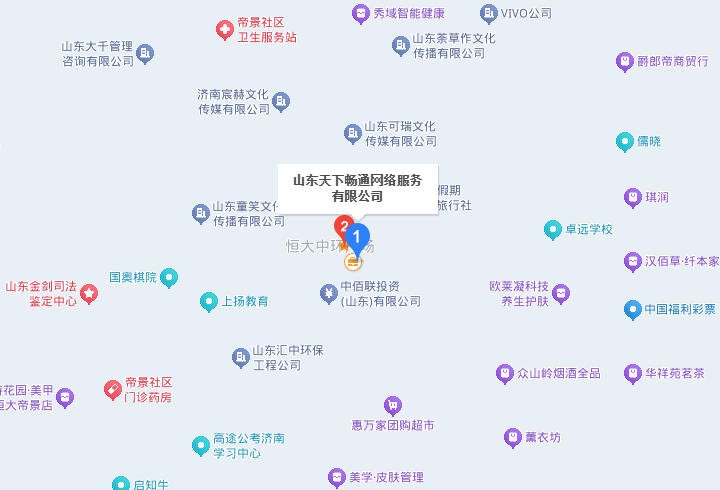Select the 中佰联投资(山东)有限公司 marker
This screenshot has width=720, height=490.
click(329, 293)
